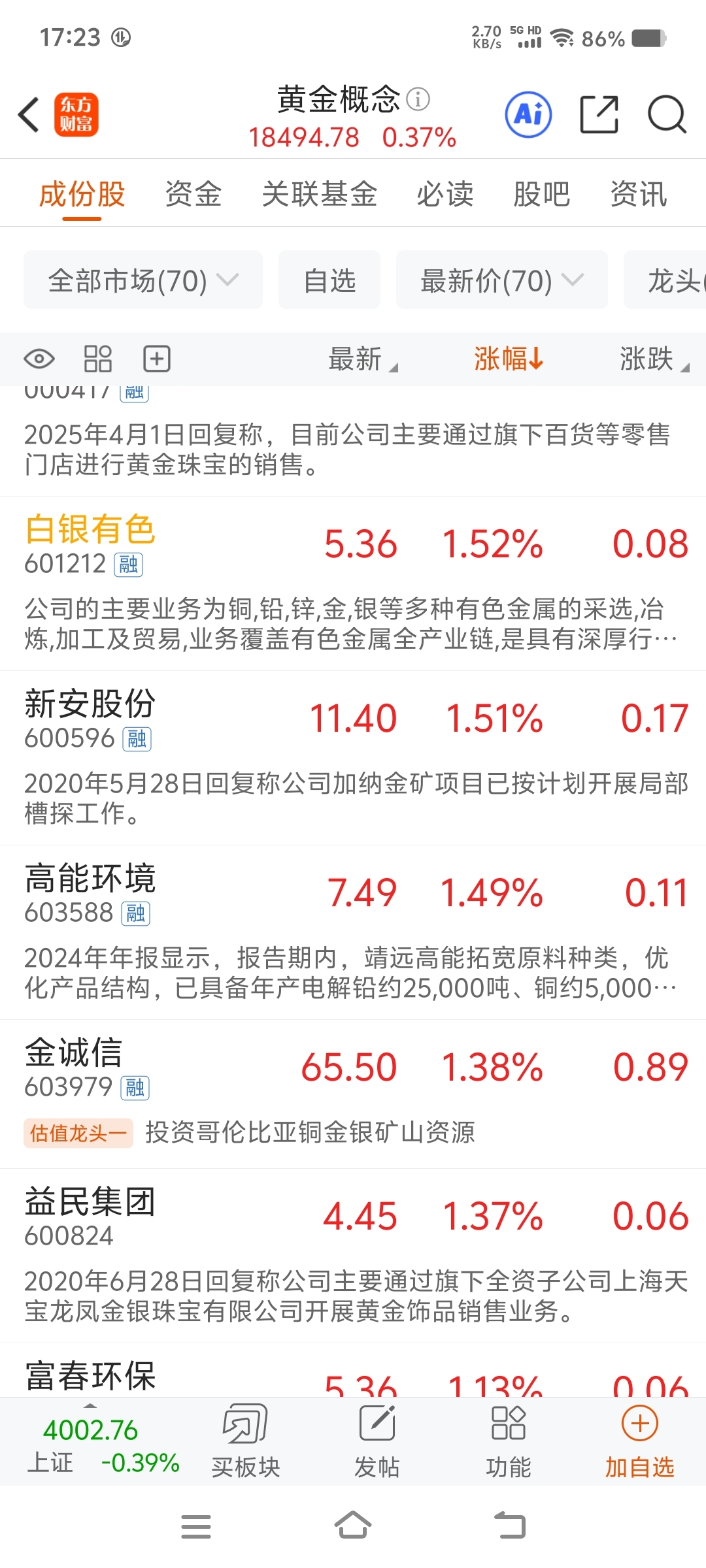The height and width of the screenshot is (1568, 706).
Task: Expand the 全部市场(70) dropdown
Action: click(143, 280)
